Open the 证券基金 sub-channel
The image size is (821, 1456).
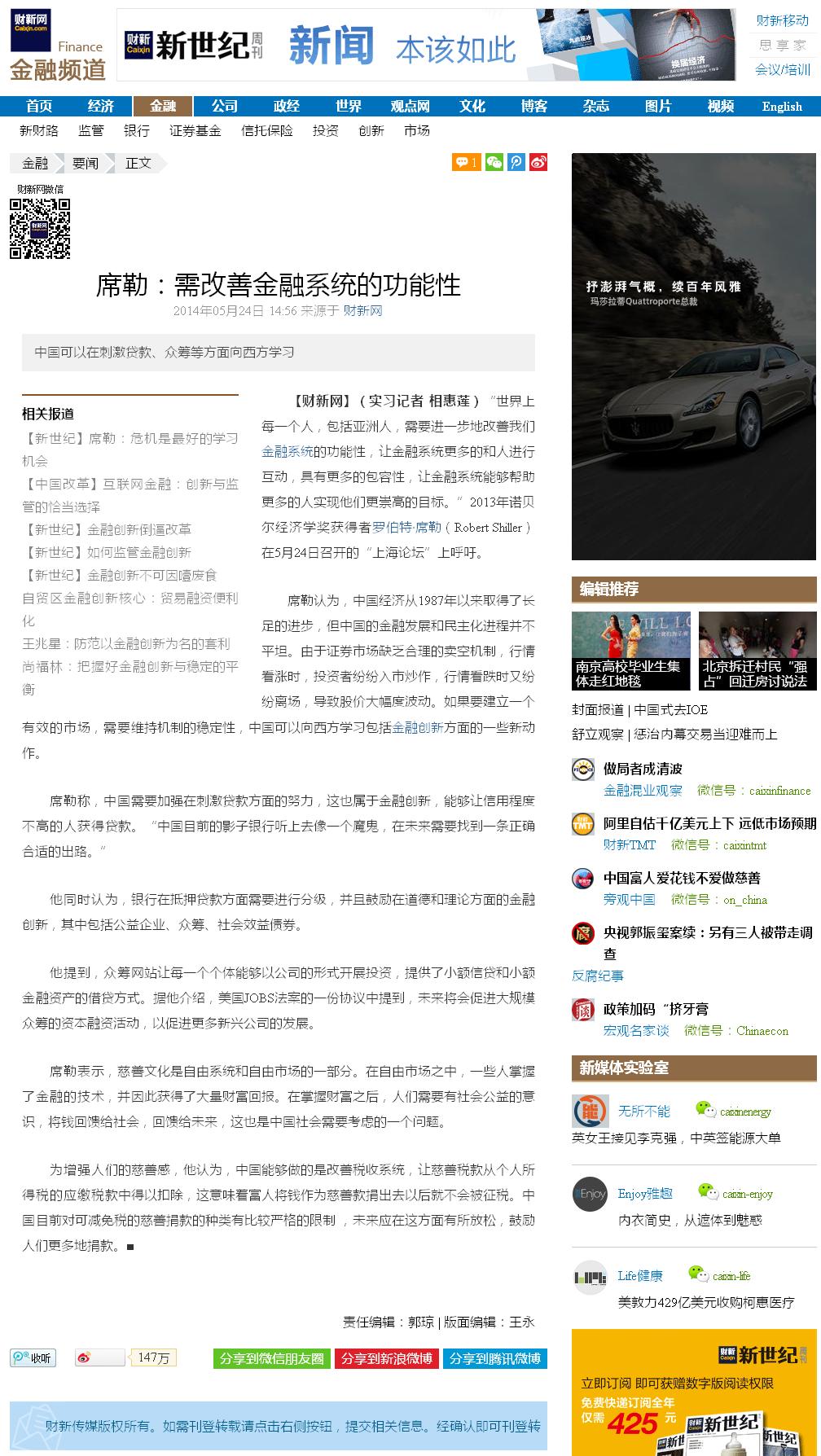tap(195, 130)
